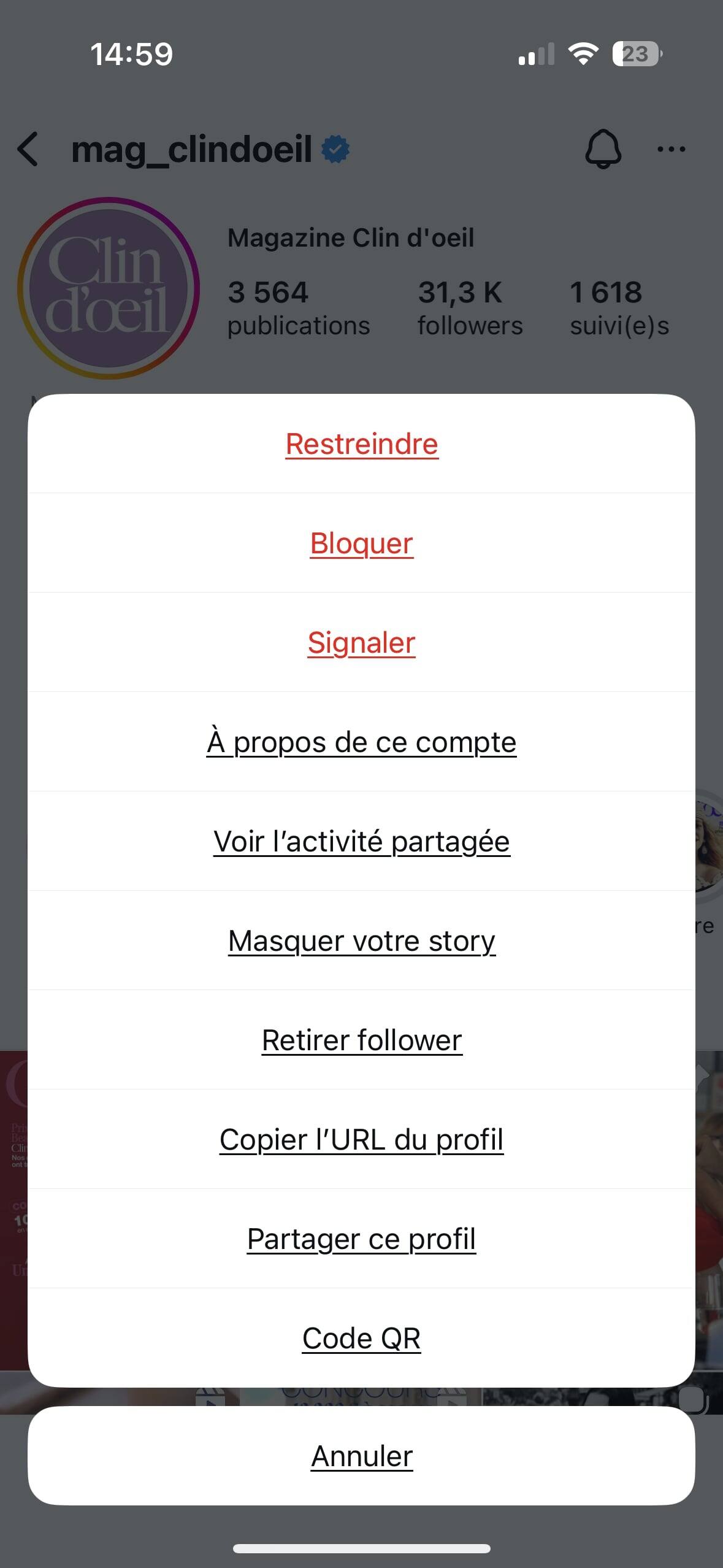Open the Code QR option
The height and width of the screenshot is (1568, 723).
[362, 1339]
